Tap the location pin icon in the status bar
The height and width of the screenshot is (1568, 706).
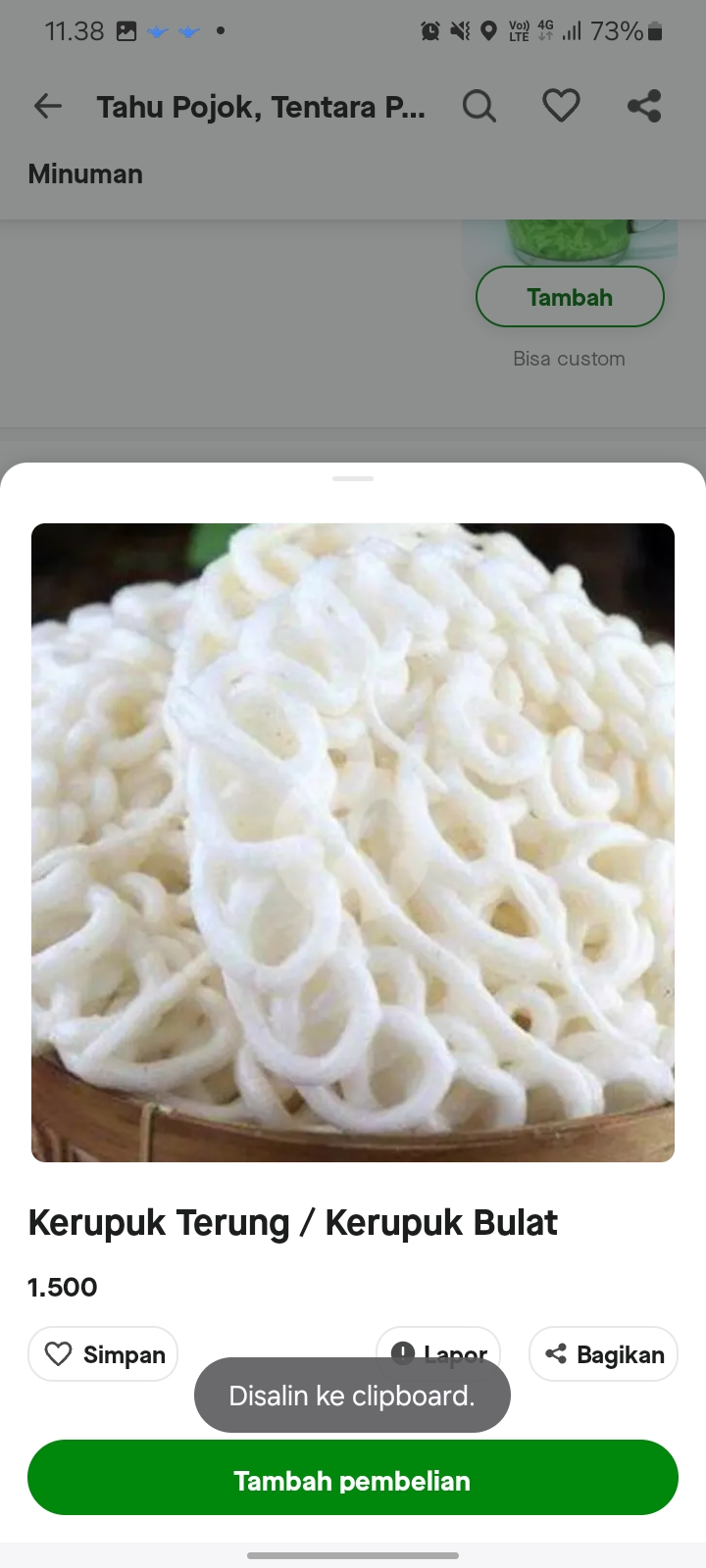click(489, 30)
